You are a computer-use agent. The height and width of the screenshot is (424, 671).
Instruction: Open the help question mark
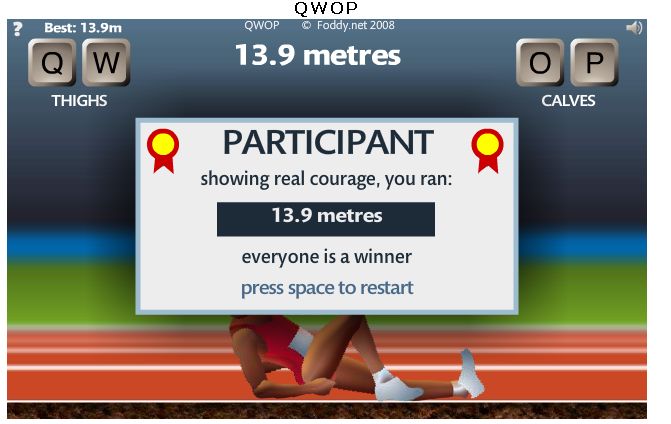tap(17, 29)
